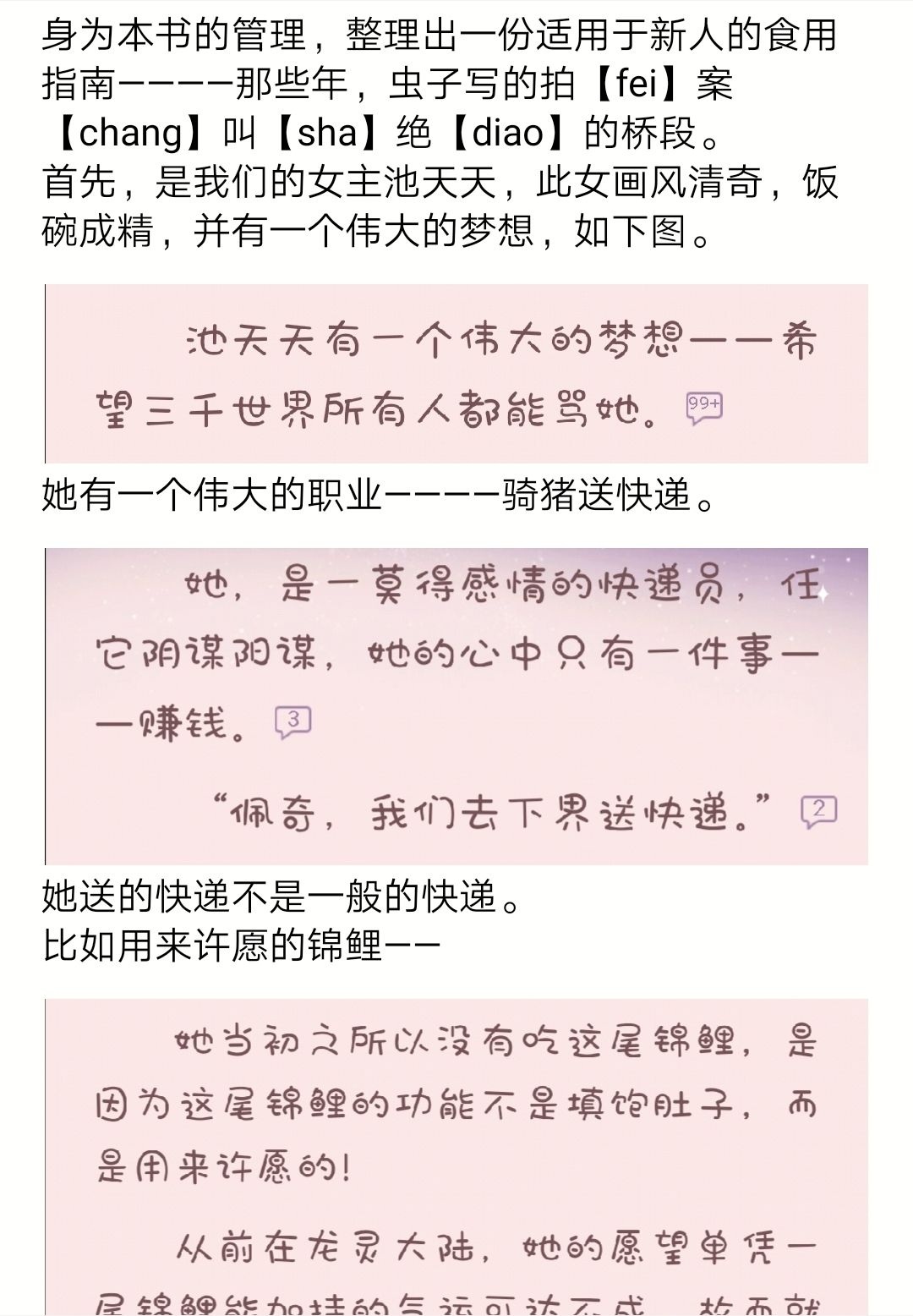View the picture about the emotionless courier
This screenshot has width=913, height=1316.
click(456, 706)
